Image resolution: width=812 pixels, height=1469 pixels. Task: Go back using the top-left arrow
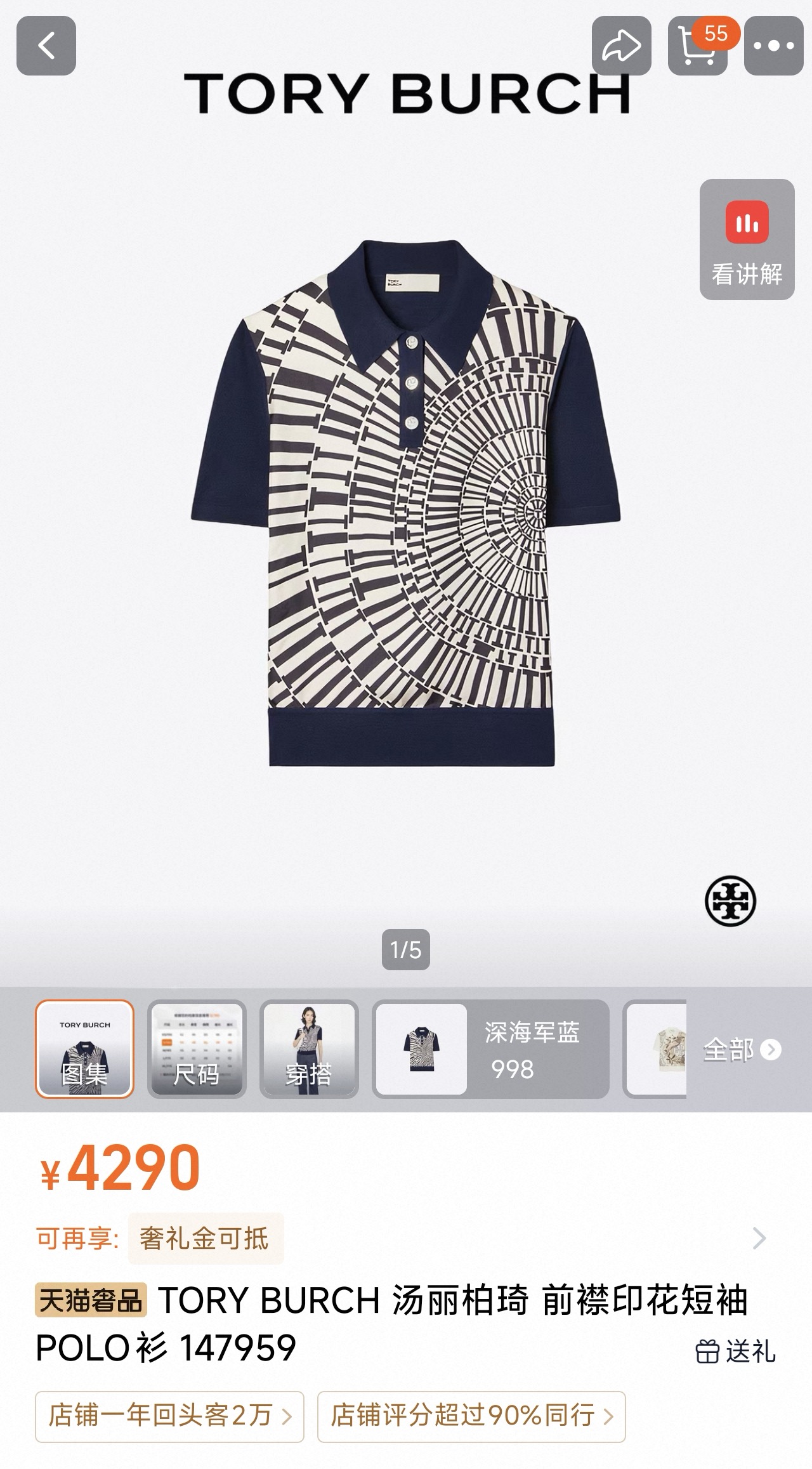tap(46, 46)
